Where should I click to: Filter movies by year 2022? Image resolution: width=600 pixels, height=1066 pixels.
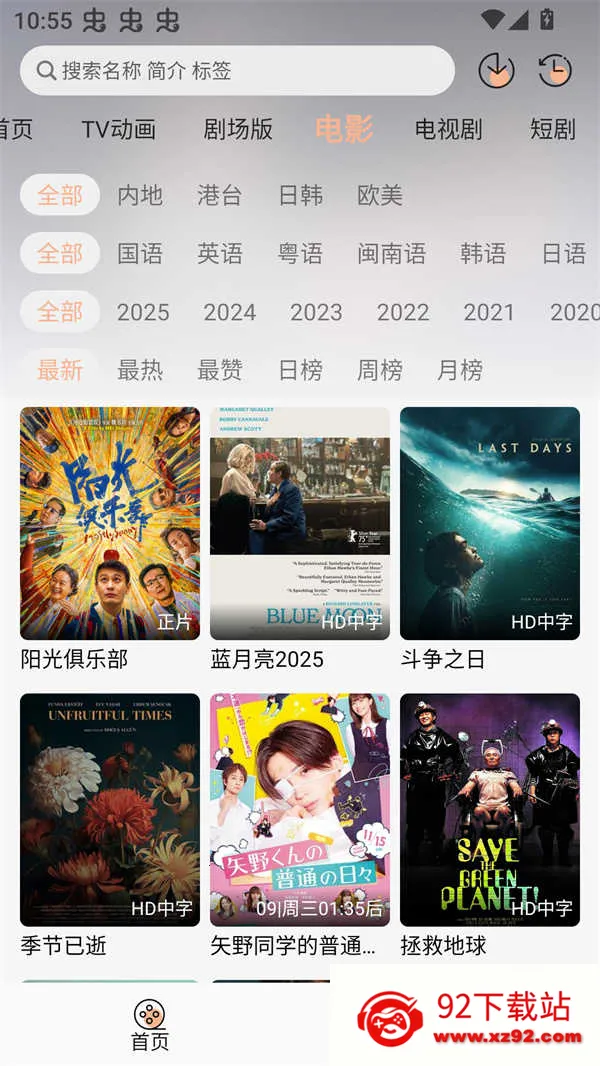tap(403, 313)
